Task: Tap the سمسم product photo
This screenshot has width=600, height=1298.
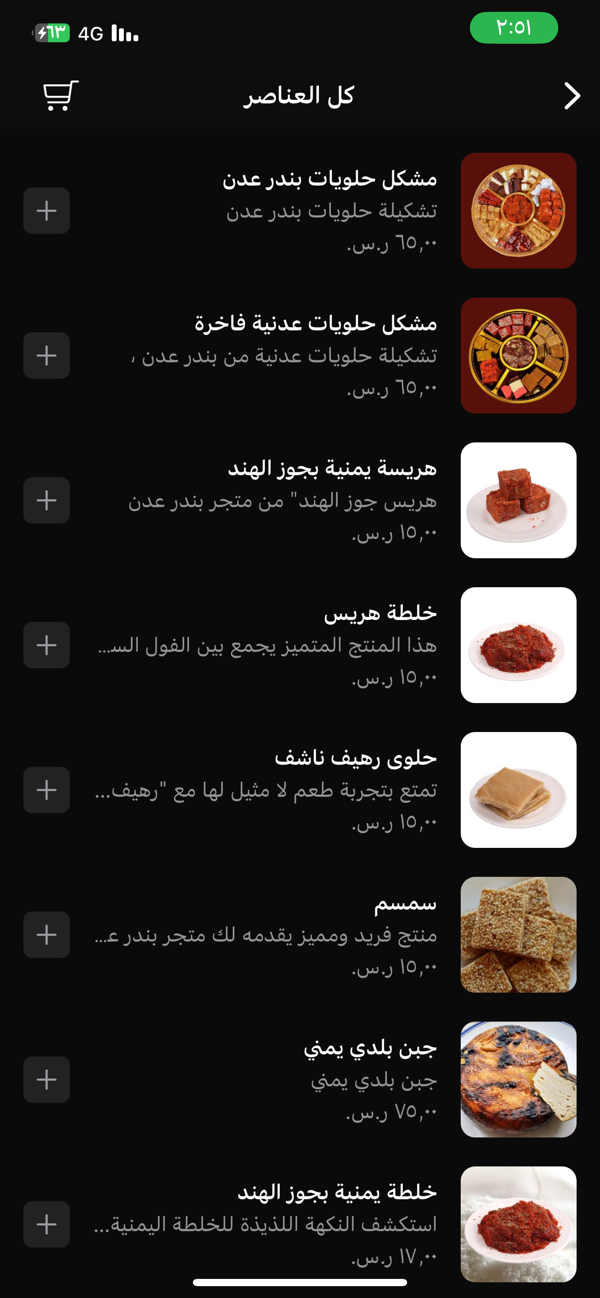Action: coord(518,935)
